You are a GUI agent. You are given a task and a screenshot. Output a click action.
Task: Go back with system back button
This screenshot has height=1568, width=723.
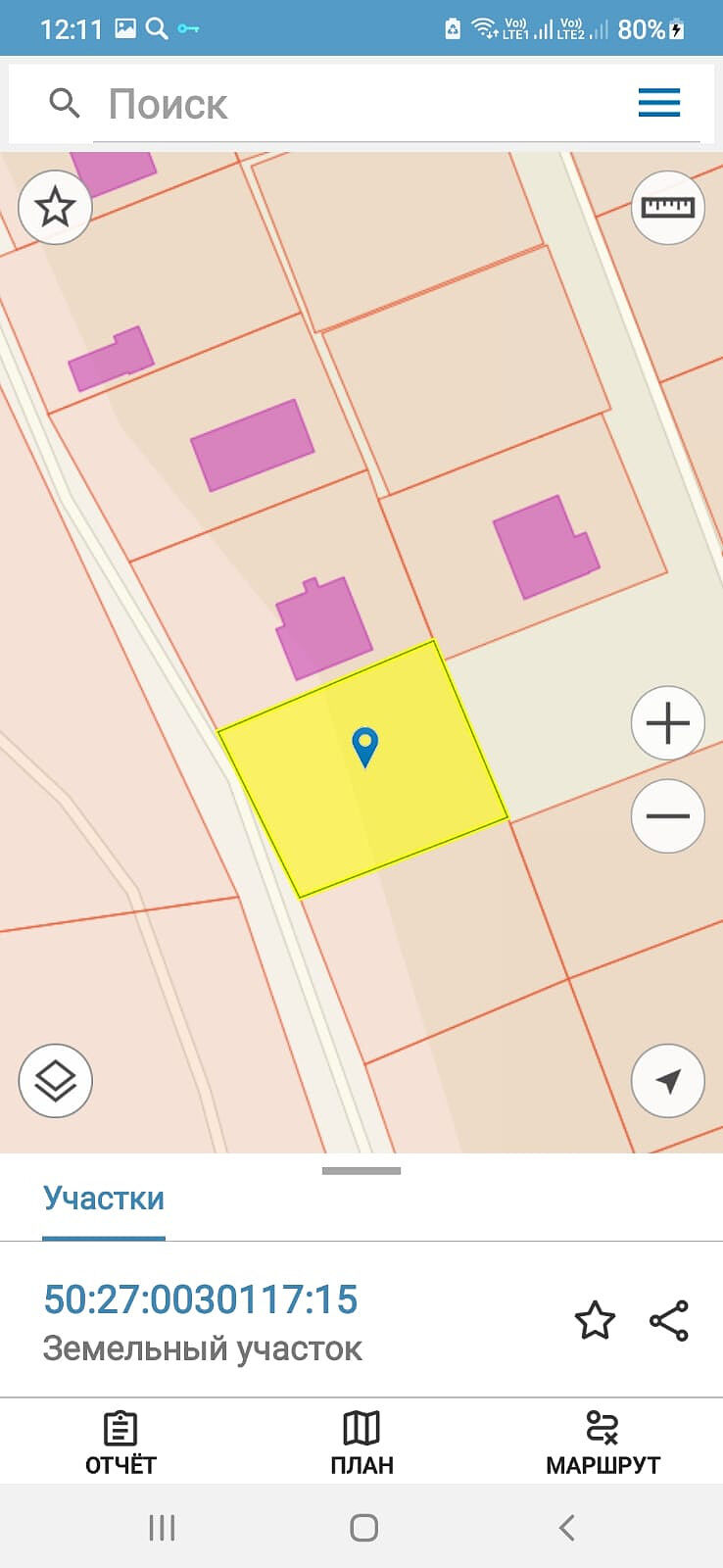566,1527
